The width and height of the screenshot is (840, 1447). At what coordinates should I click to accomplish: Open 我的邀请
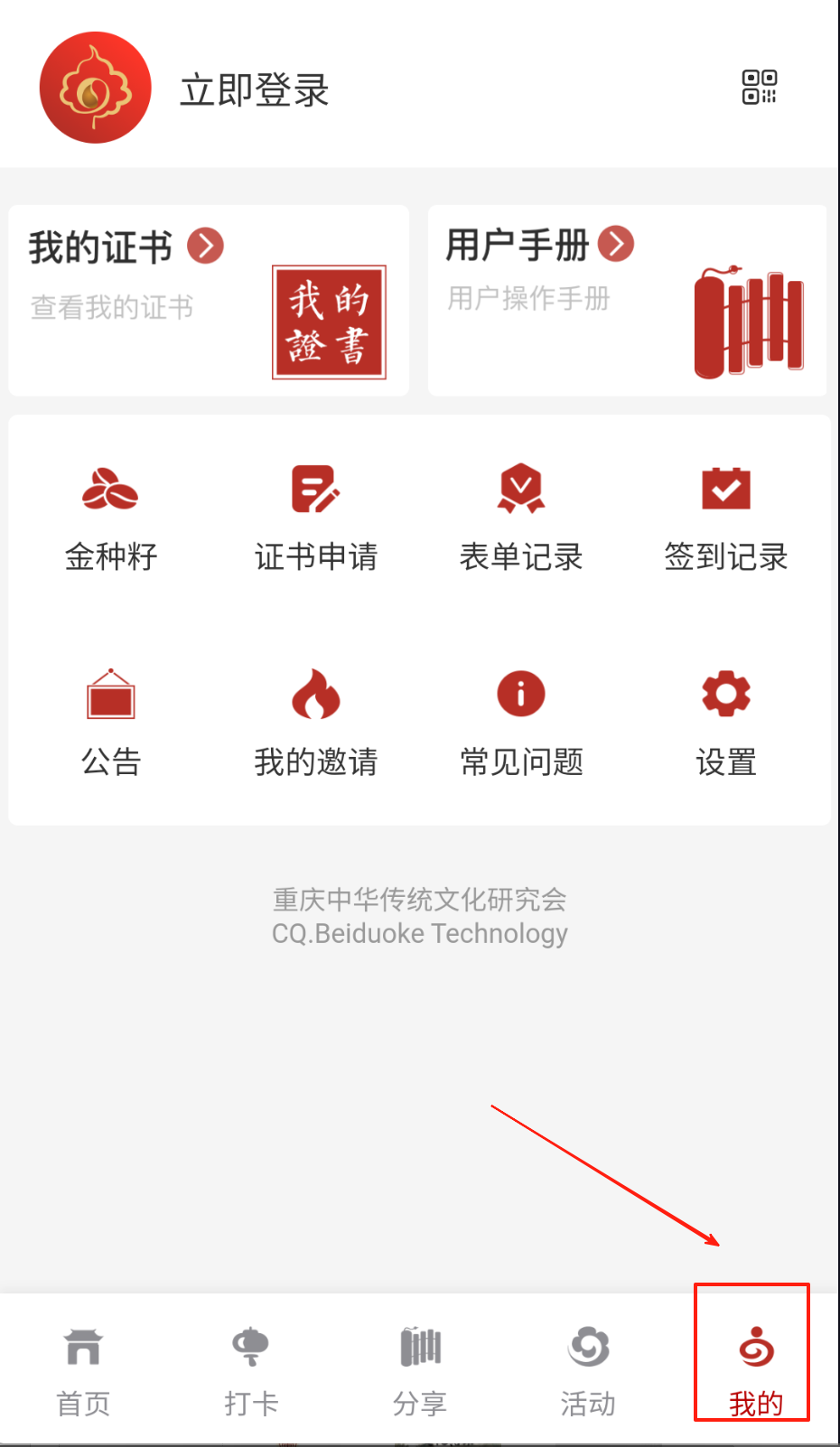pos(316,724)
